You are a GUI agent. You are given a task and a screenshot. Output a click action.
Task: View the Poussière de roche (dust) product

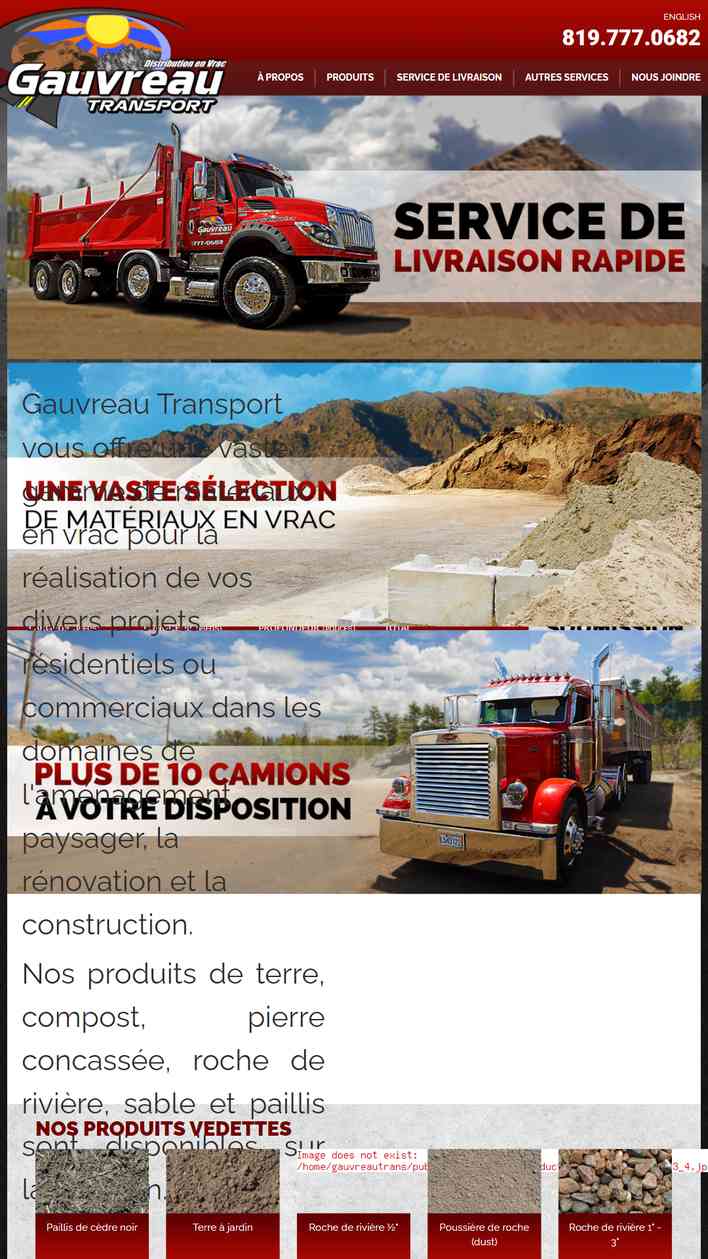[x=484, y=1204]
